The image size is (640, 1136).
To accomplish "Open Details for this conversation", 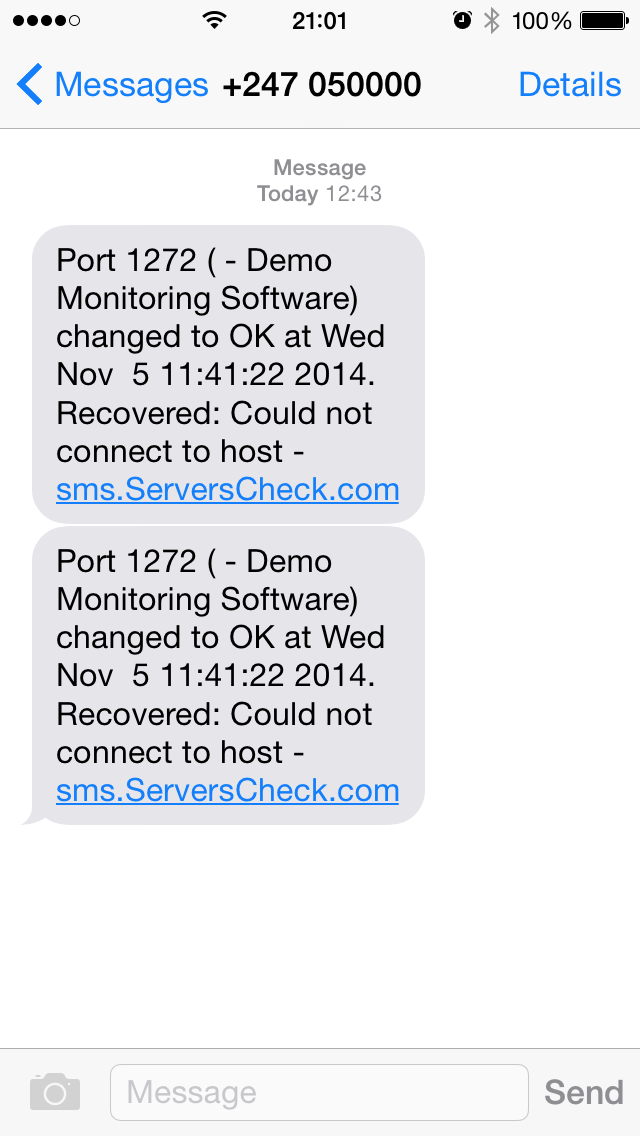I will click(x=570, y=85).
